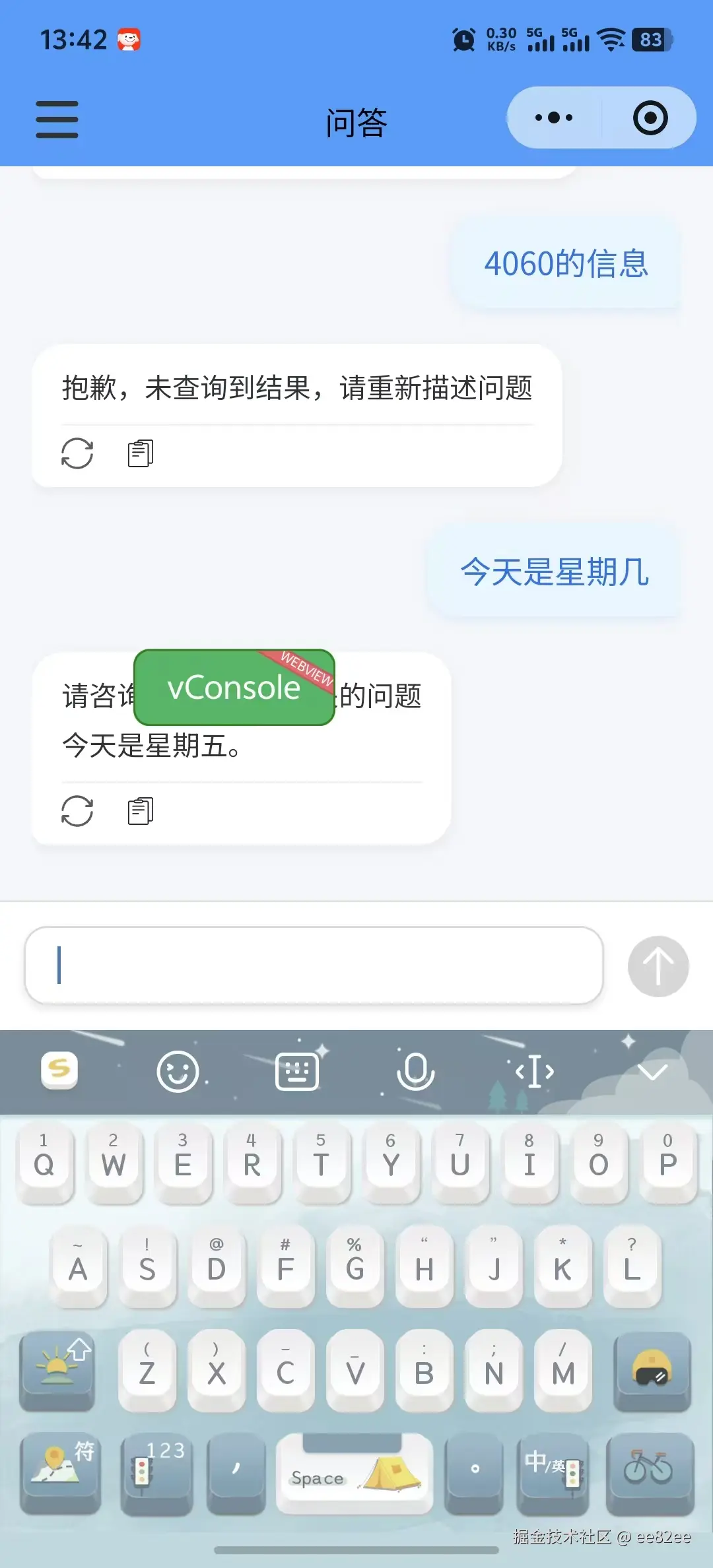
Task: Regenerate the 今天是星期五 answer
Action: click(x=77, y=810)
